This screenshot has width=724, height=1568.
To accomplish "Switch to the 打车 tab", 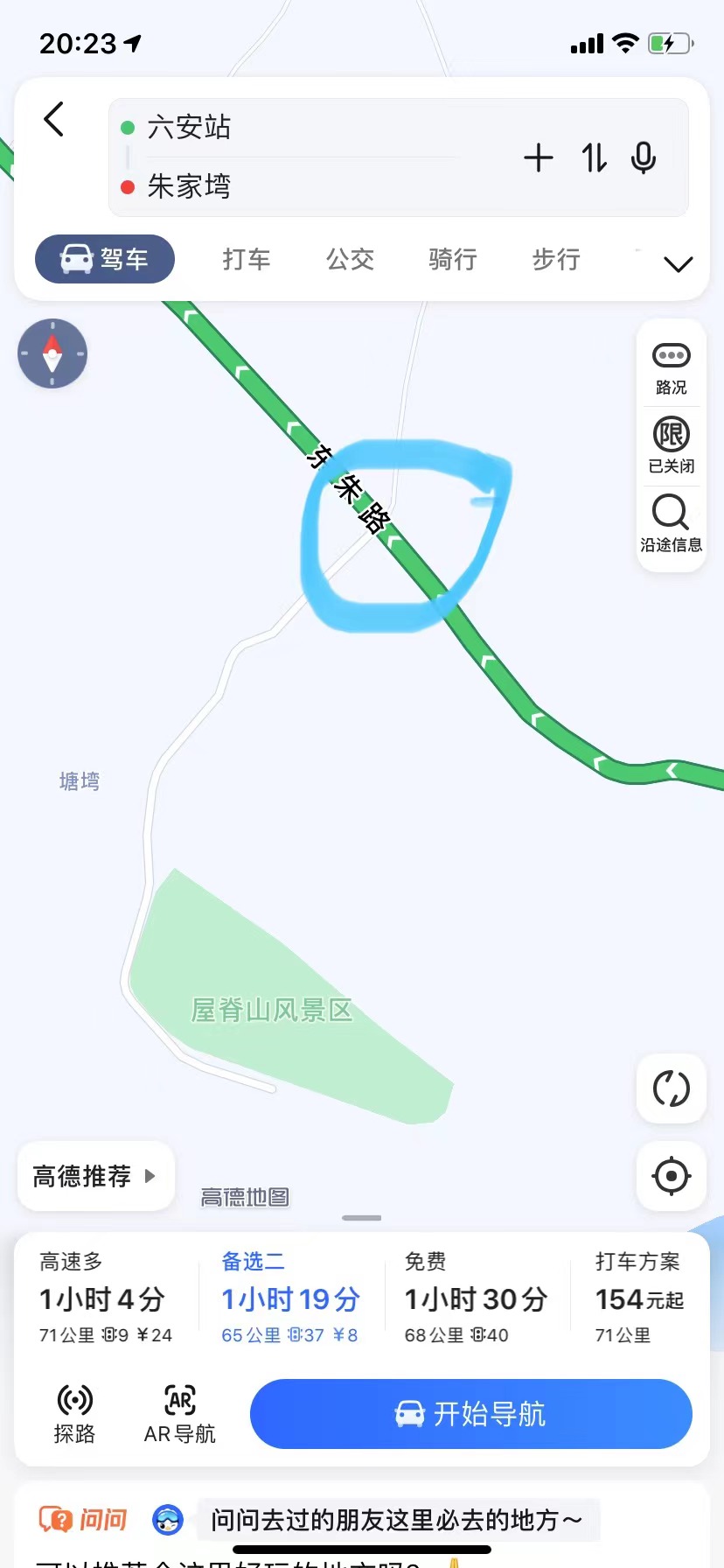I will coord(247,259).
